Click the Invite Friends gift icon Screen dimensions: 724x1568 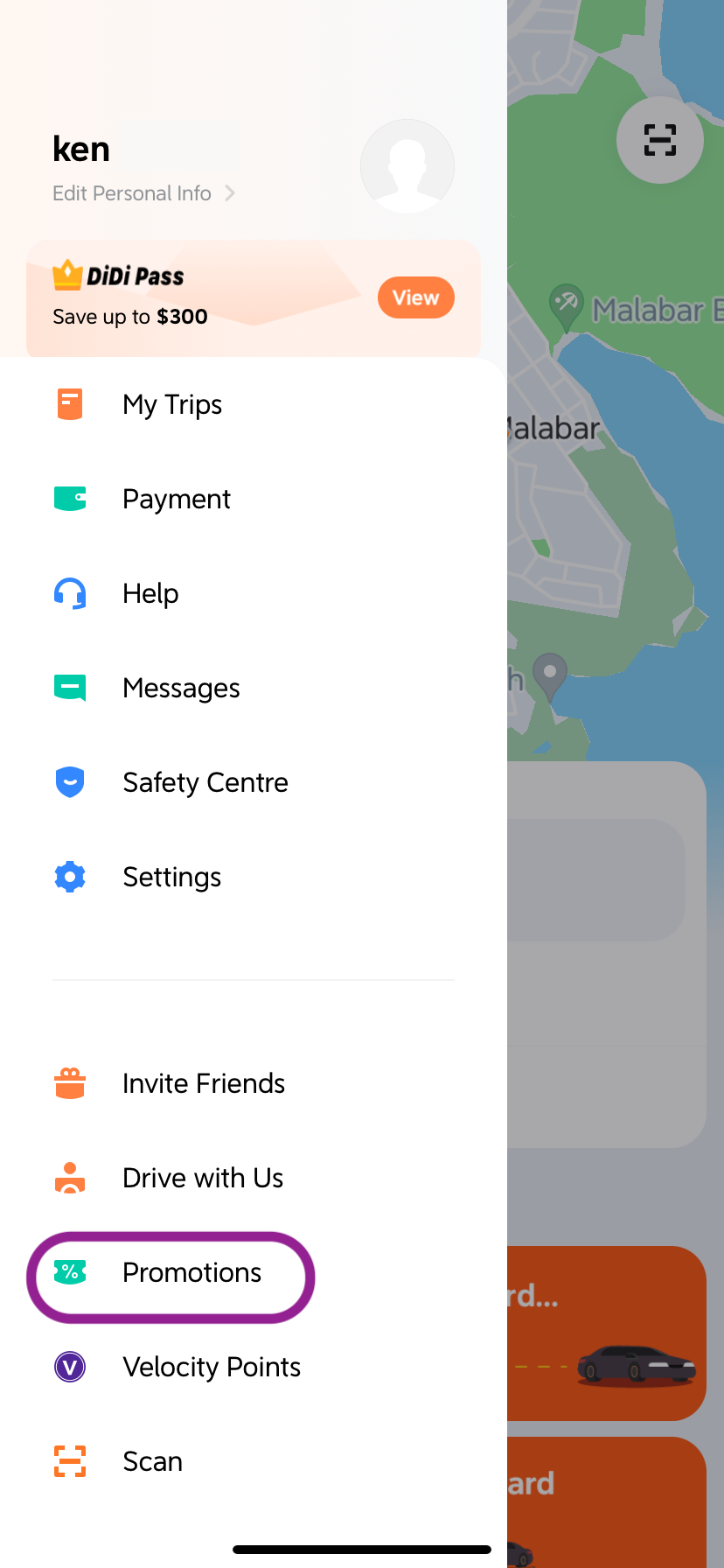click(69, 1082)
